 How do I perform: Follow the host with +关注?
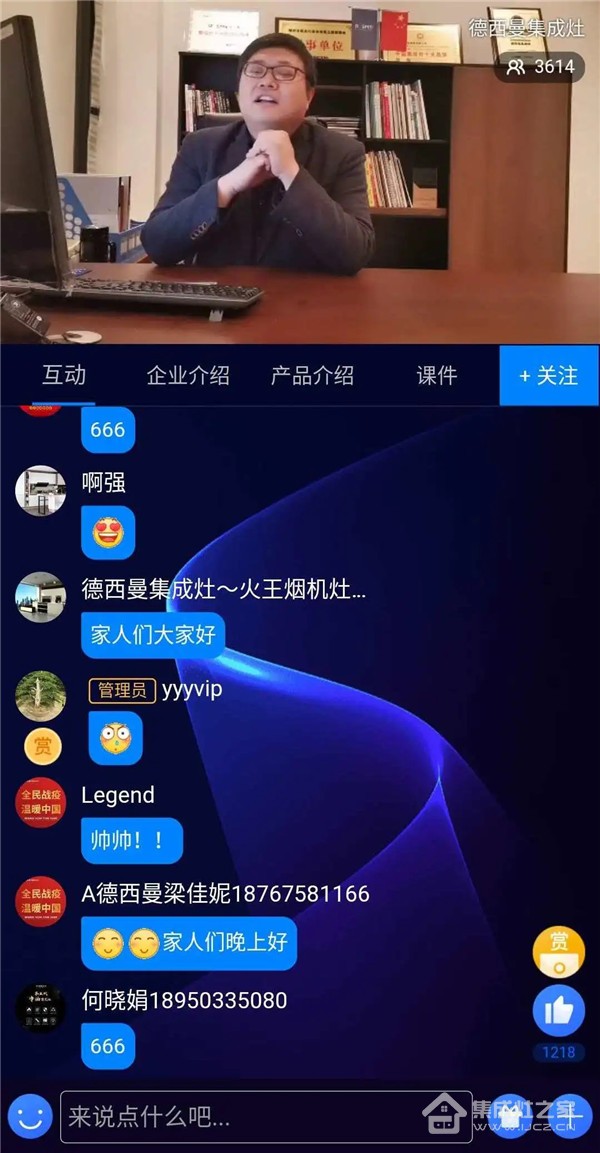[x=549, y=376]
